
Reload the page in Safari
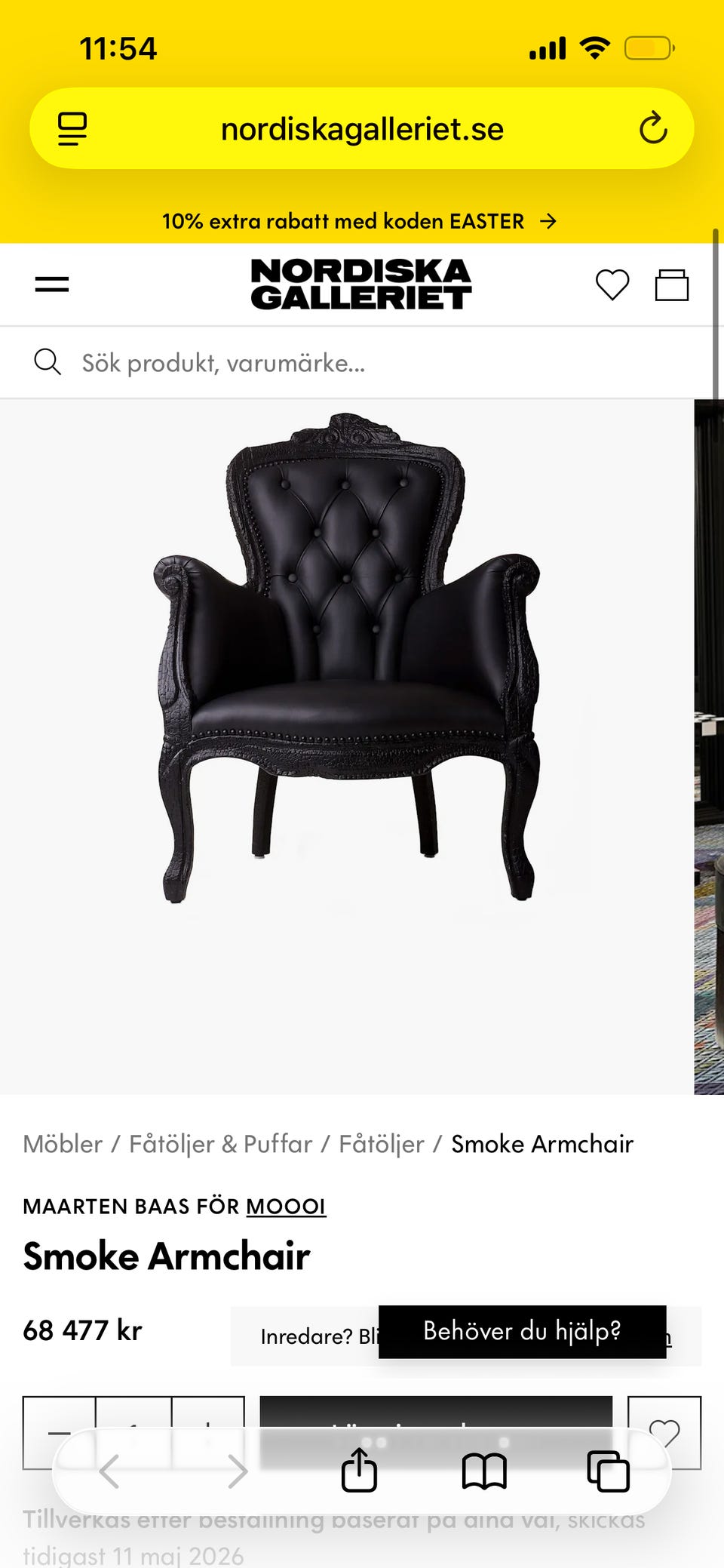pos(653,128)
